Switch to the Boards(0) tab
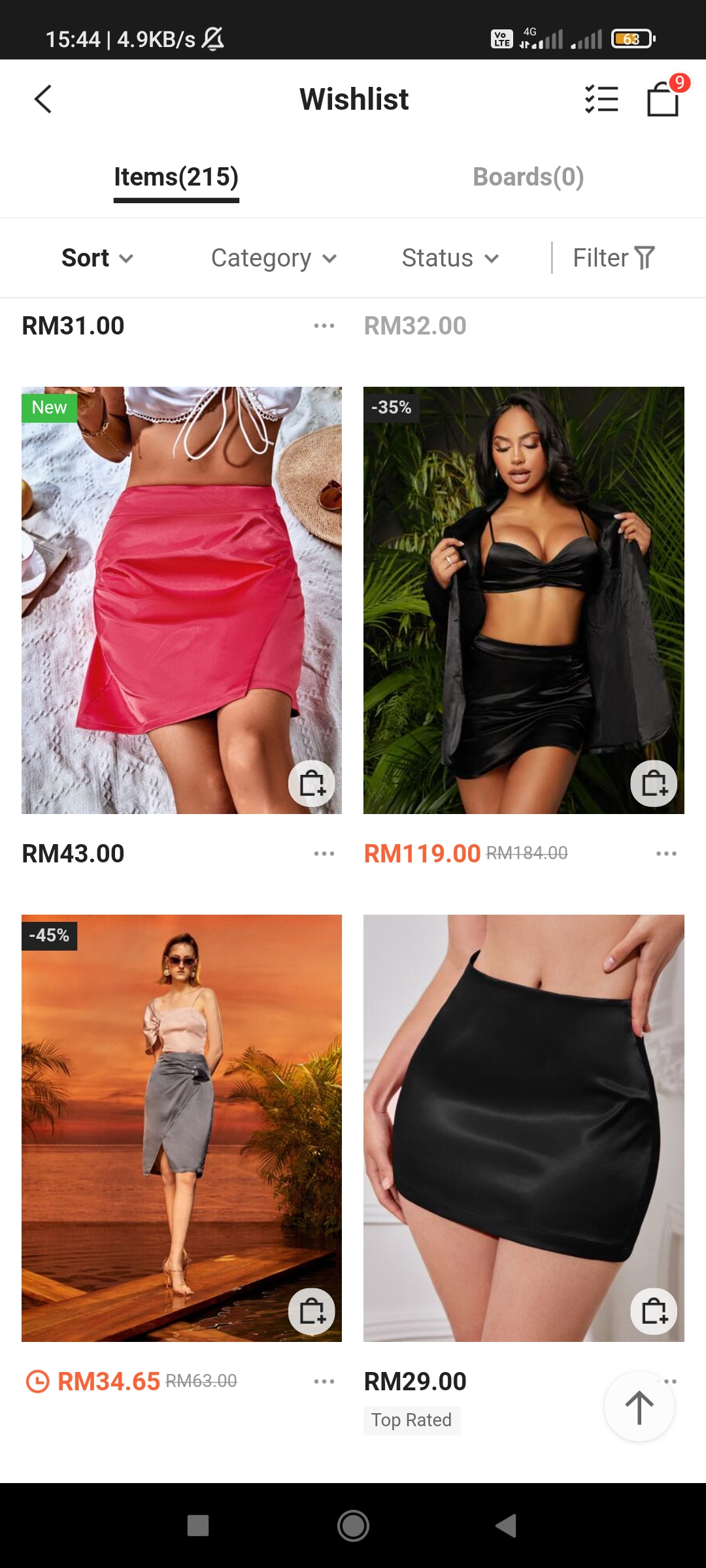The height and width of the screenshot is (1568, 706). [x=528, y=177]
